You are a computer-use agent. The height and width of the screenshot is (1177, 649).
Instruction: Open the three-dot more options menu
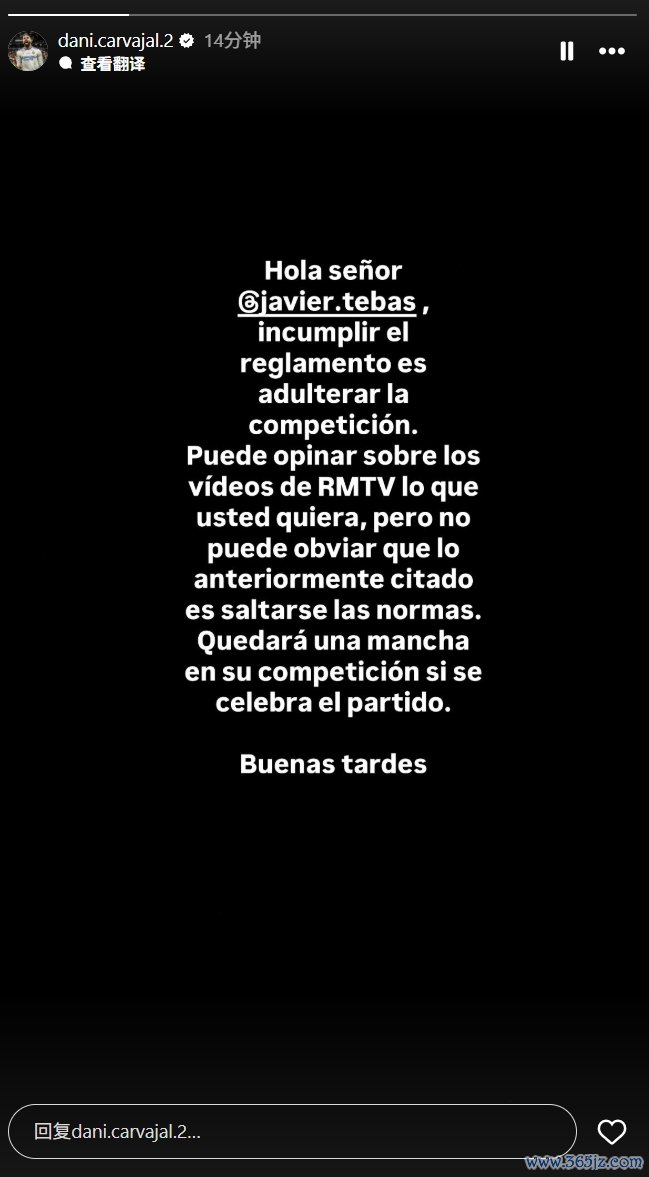click(612, 51)
